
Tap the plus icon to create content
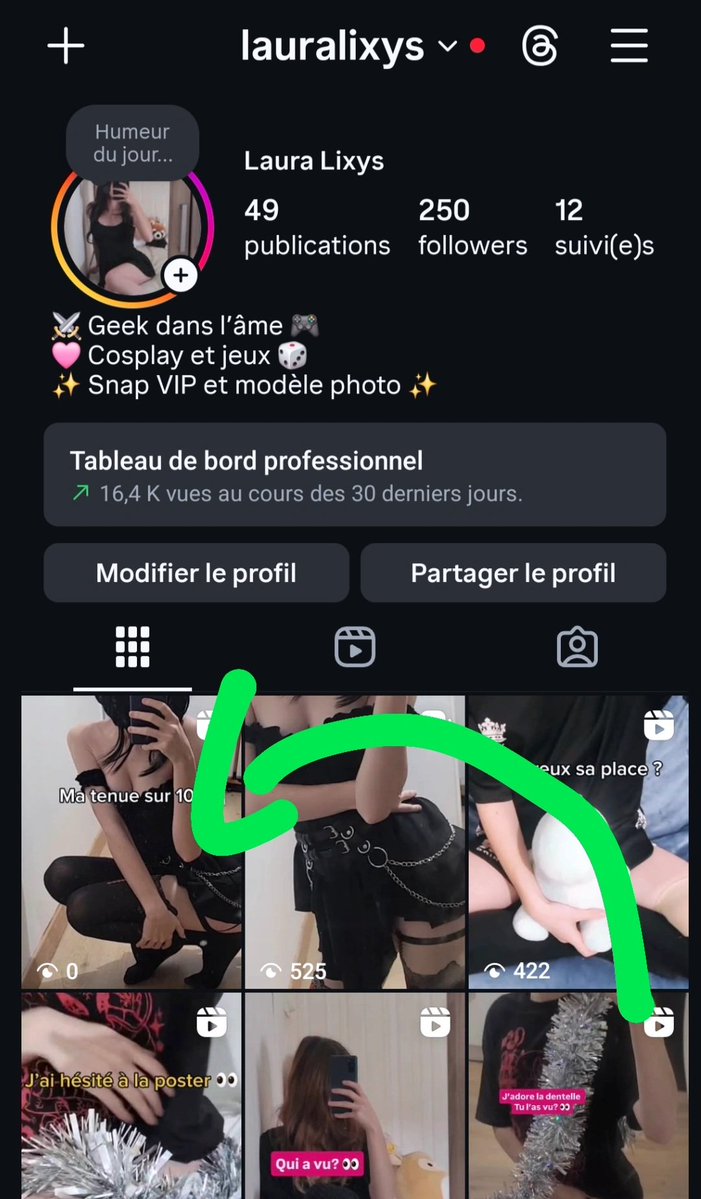point(66,46)
